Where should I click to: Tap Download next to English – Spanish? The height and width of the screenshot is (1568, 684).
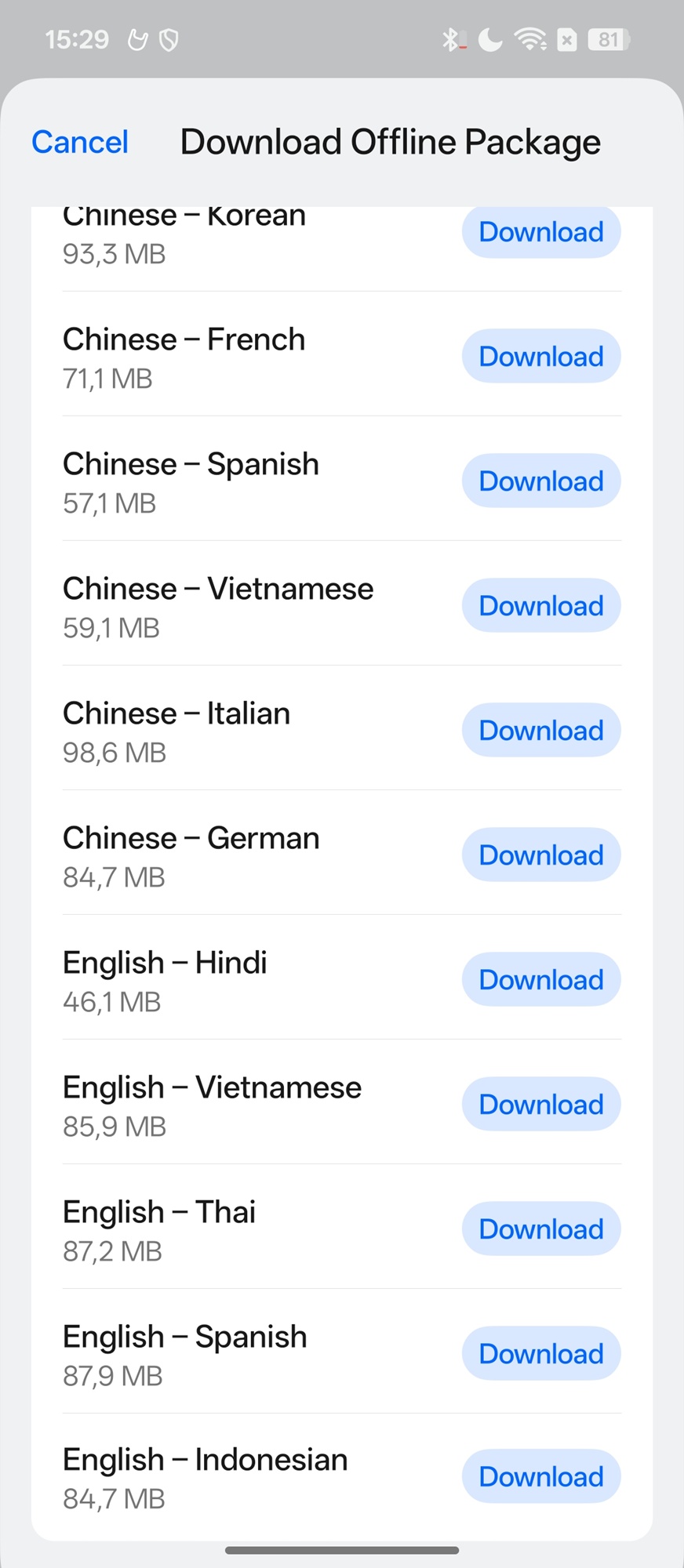point(540,1353)
